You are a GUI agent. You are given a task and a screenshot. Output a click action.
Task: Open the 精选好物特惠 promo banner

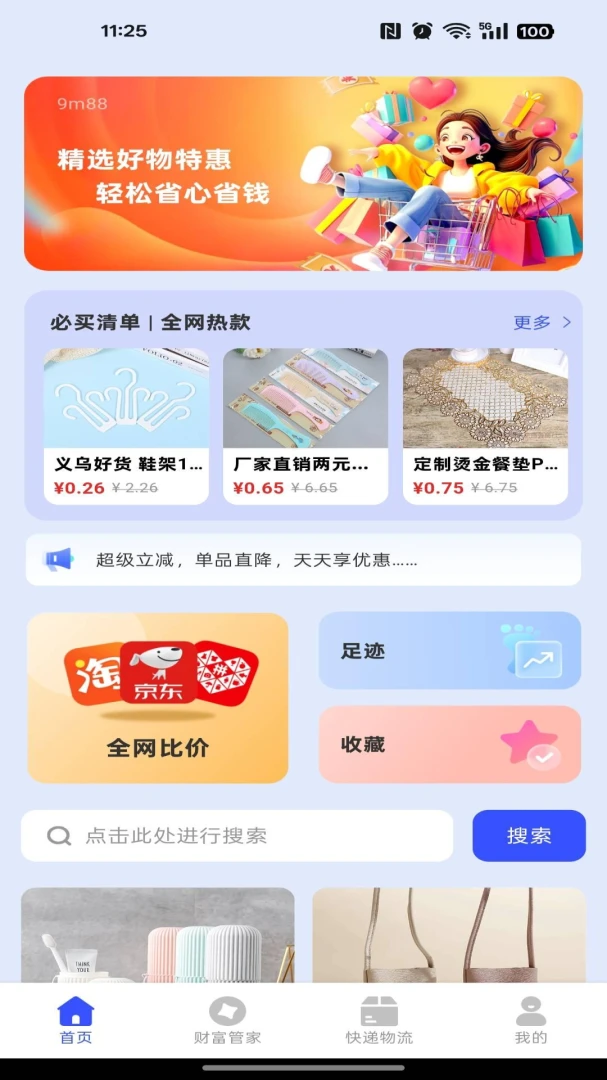click(303, 174)
